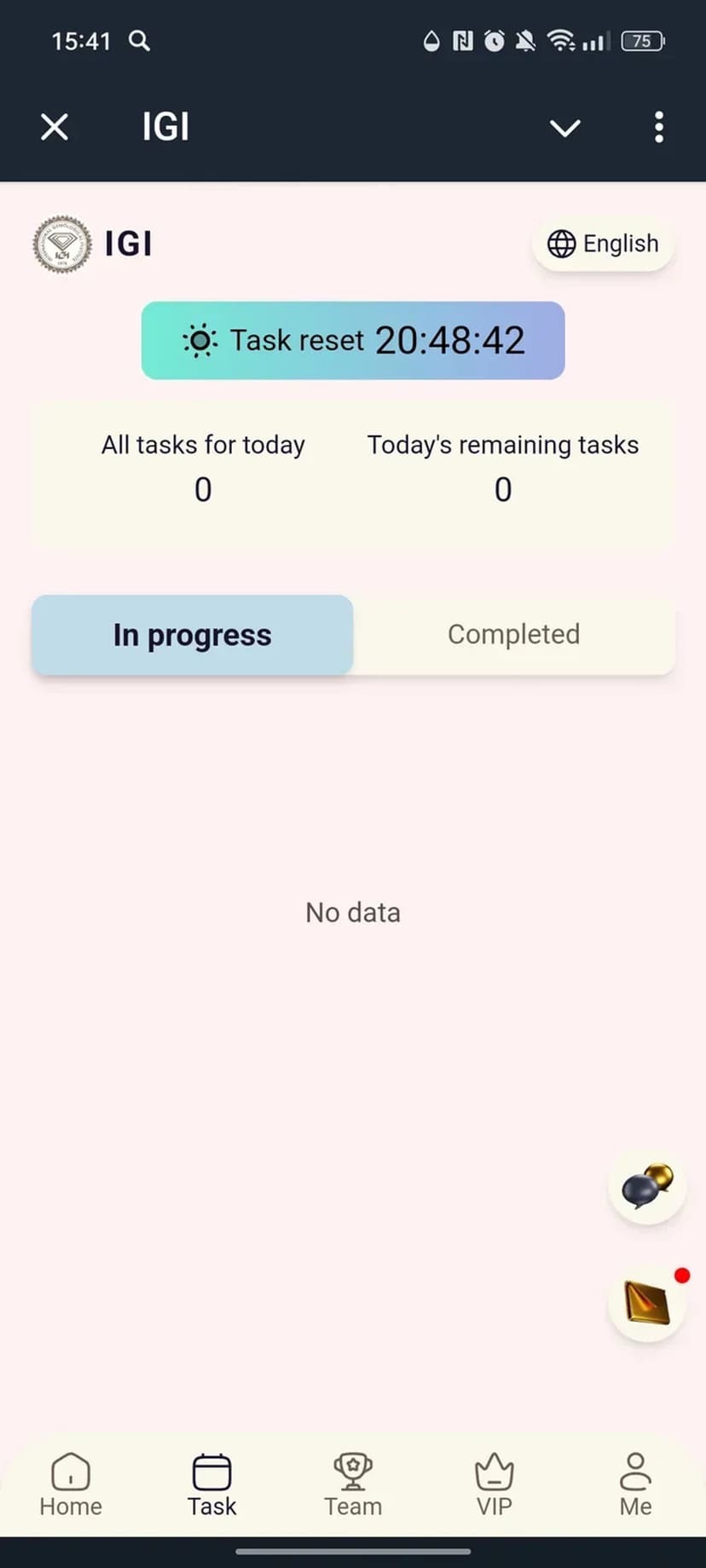Switch to the VIP tab
Viewport: 706px width, 1568px height.
point(494,1485)
